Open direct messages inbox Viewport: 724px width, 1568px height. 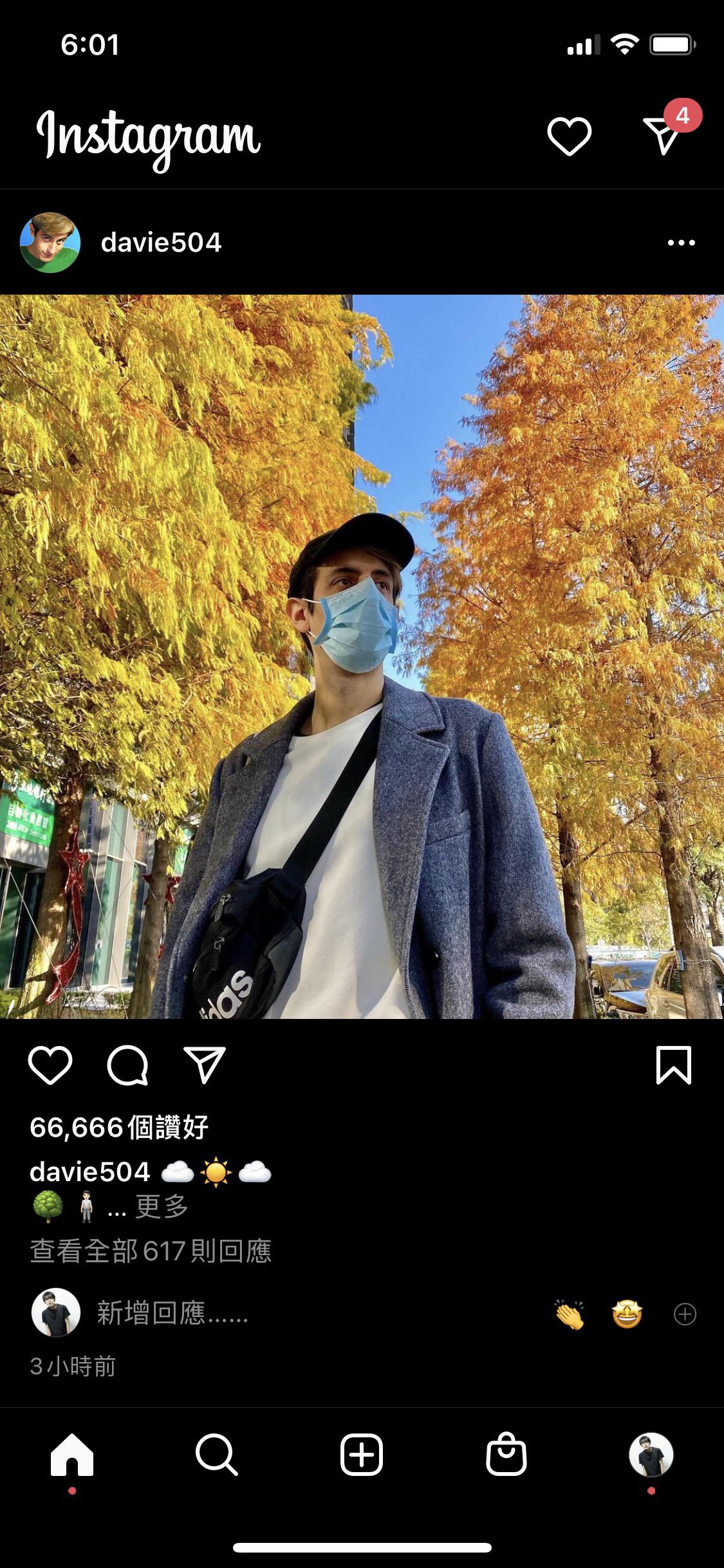click(663, 135)
